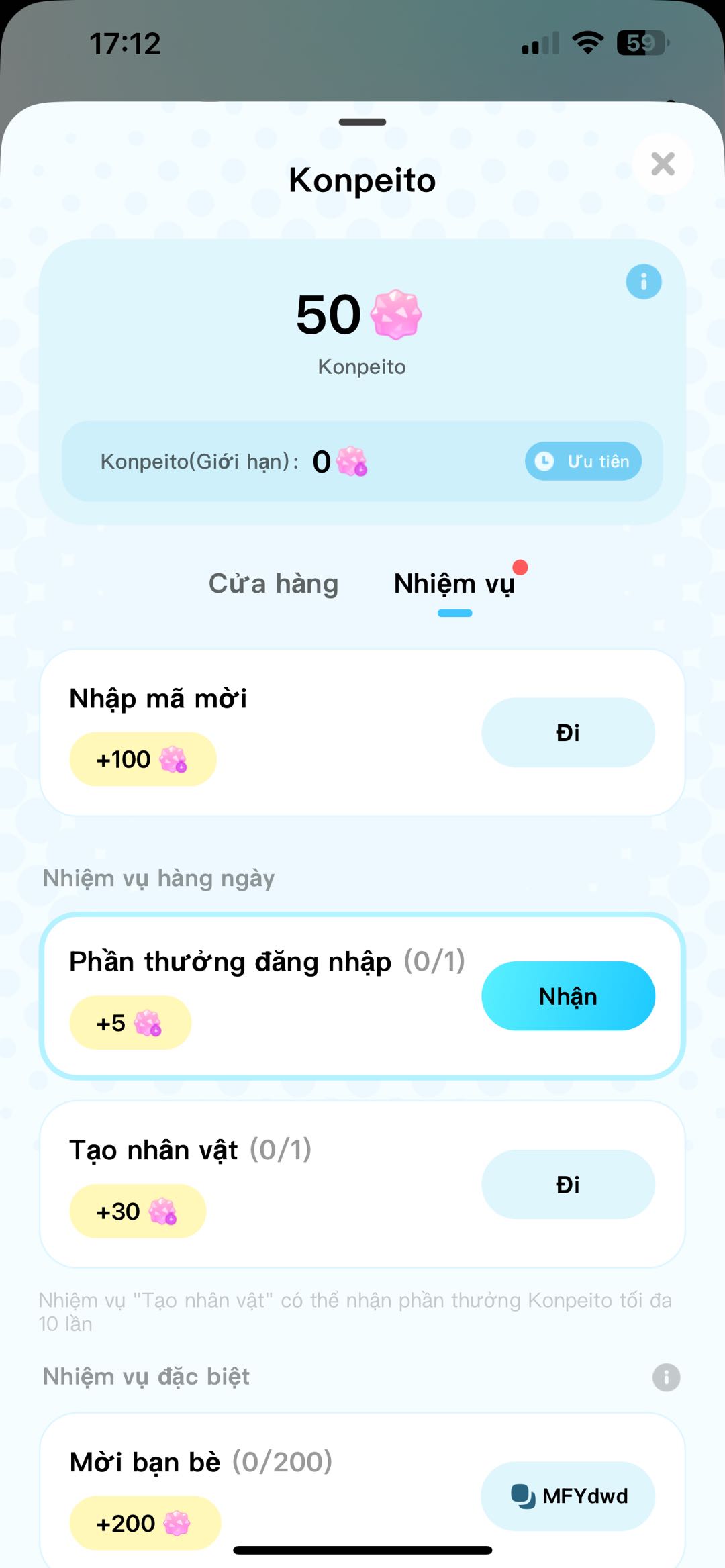Tap the +200 badge under Mời bạn bè
This screenshot has height=1568, width=725.
click(x=144, y=1522)
